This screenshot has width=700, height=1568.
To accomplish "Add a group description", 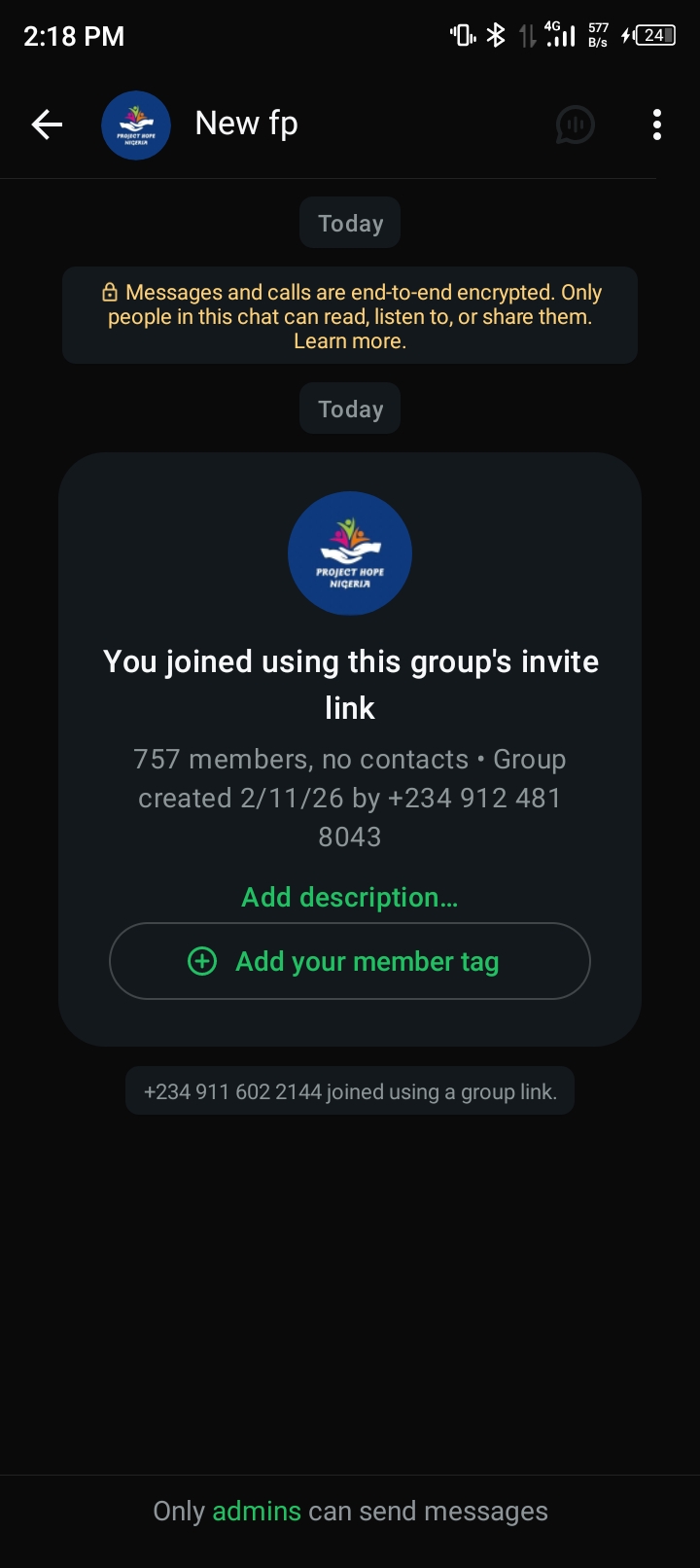I will (x=349, y=897).
